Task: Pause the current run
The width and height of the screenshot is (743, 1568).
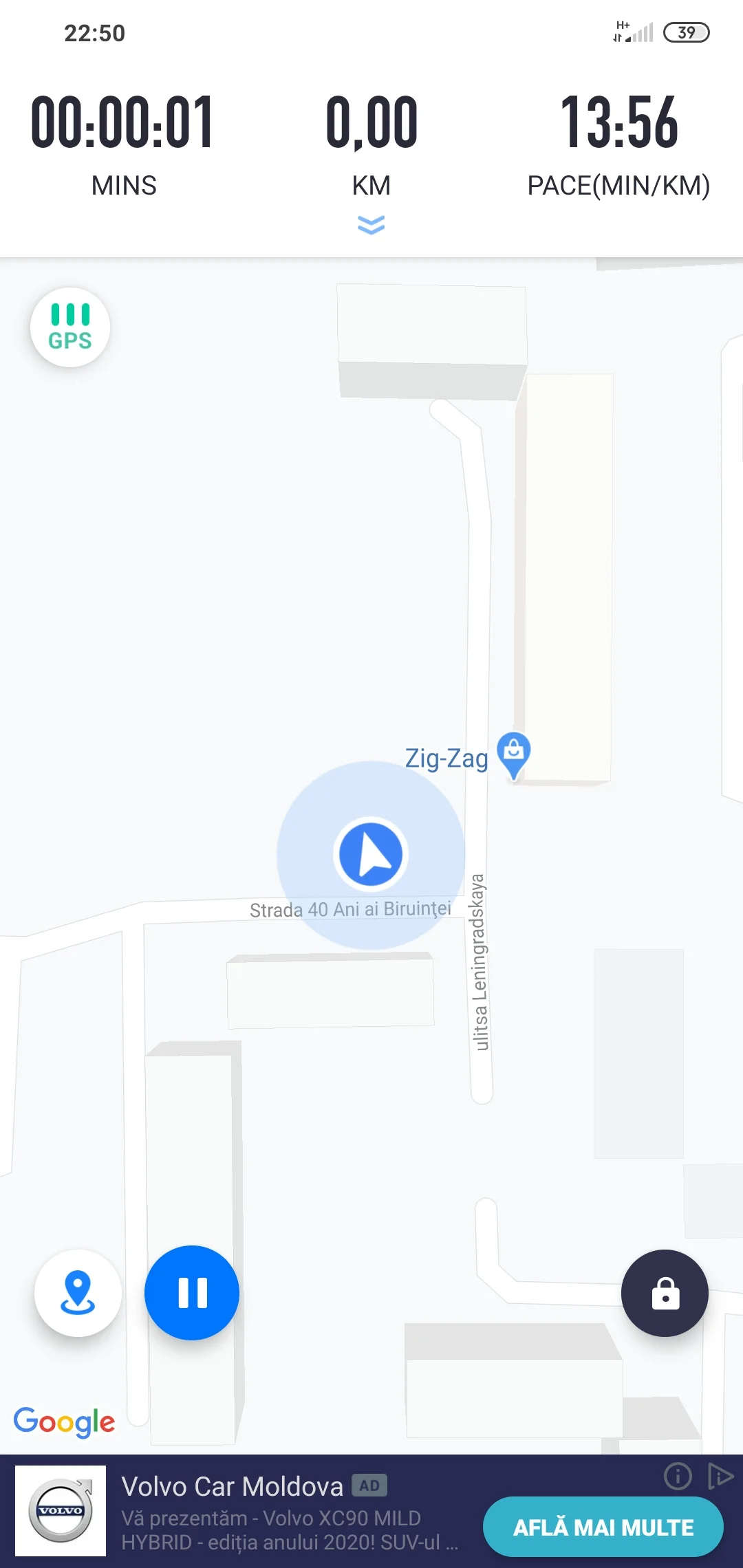Action: click(x=192, y=1292)
